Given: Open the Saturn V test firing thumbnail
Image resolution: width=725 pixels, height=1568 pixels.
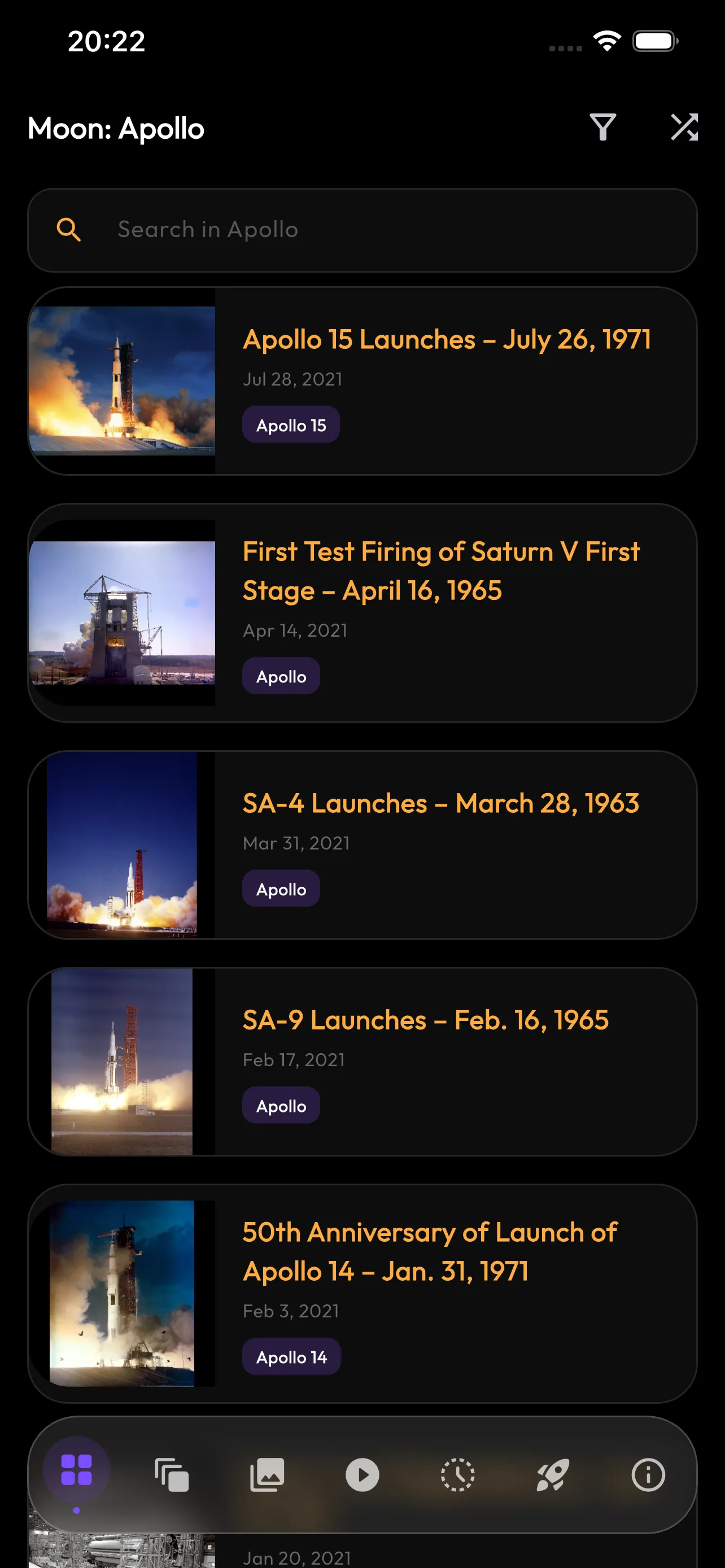Looking at the screenshot, I should (124, 615).
